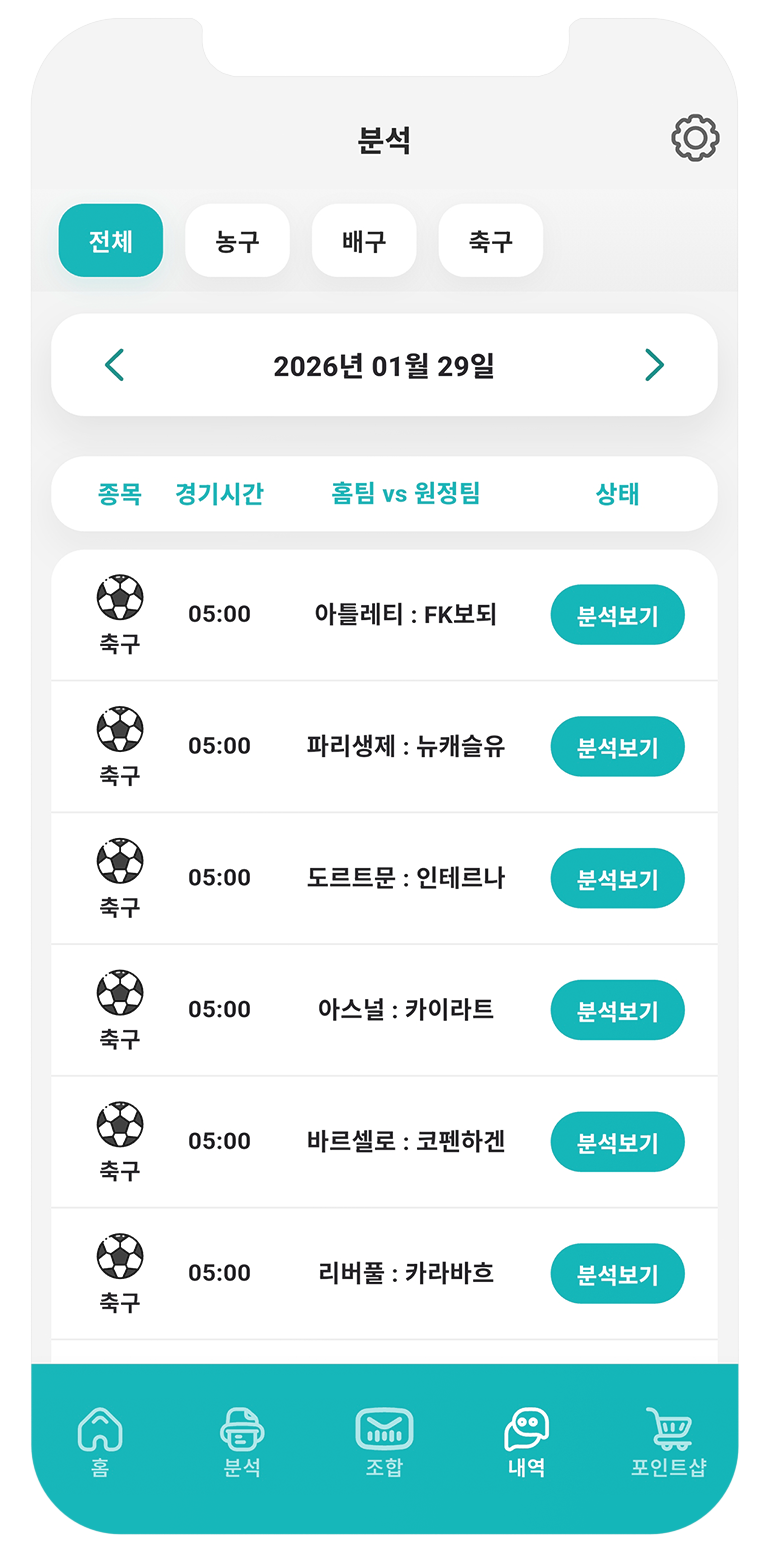Open the settings gear icon
This screenshot has width=764, height=1561.
[695, 138]
